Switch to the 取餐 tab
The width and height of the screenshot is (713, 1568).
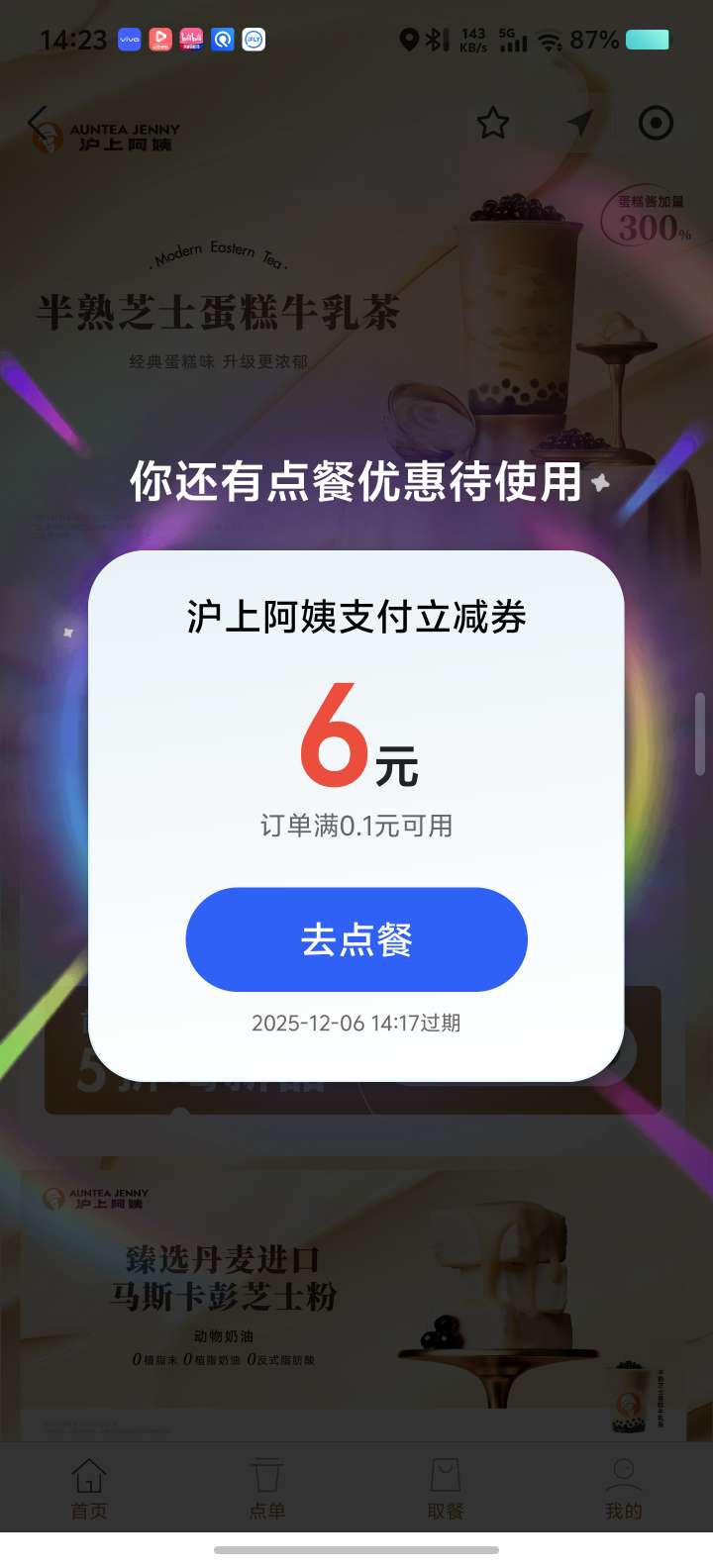[445, 1488]
